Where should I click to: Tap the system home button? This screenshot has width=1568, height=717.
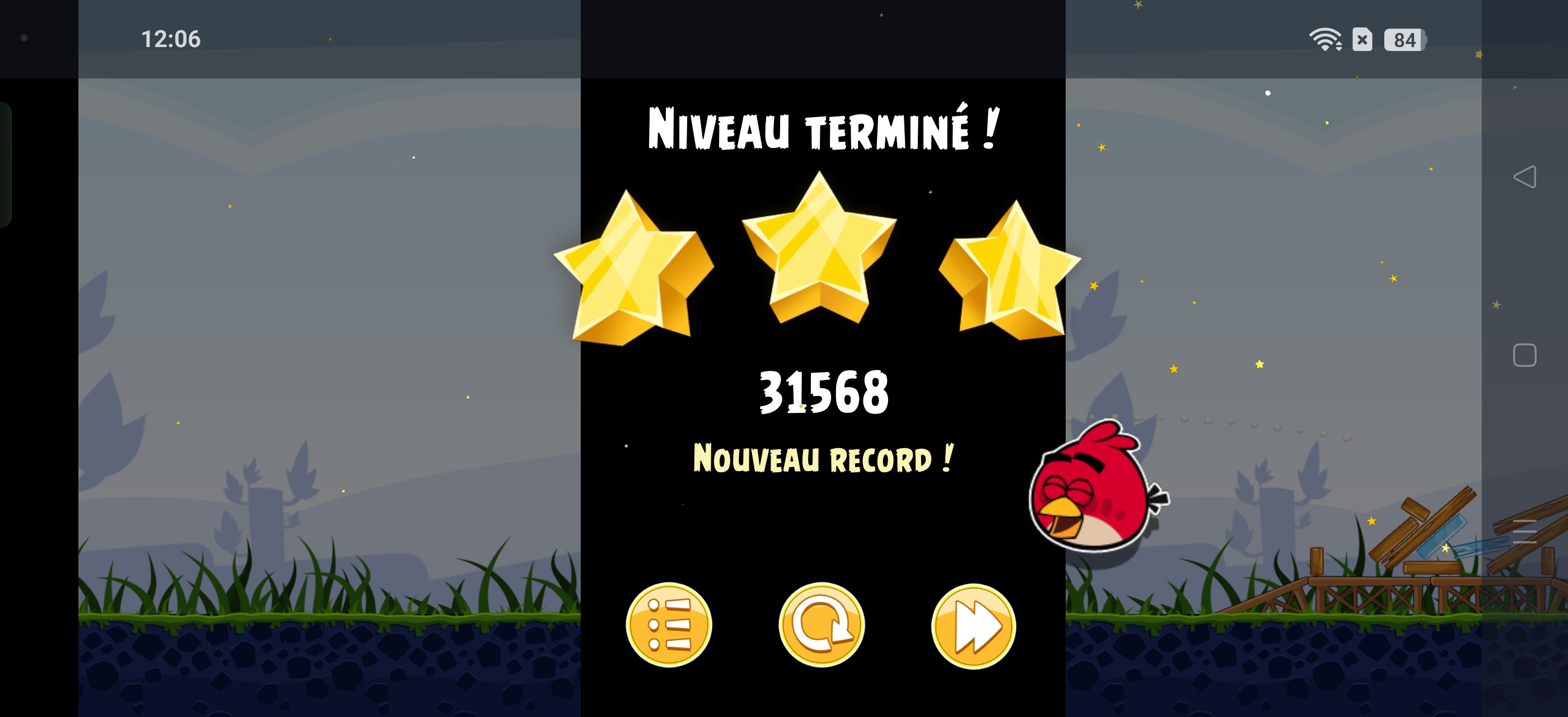pyautogui.click(x=1524, y=355)
